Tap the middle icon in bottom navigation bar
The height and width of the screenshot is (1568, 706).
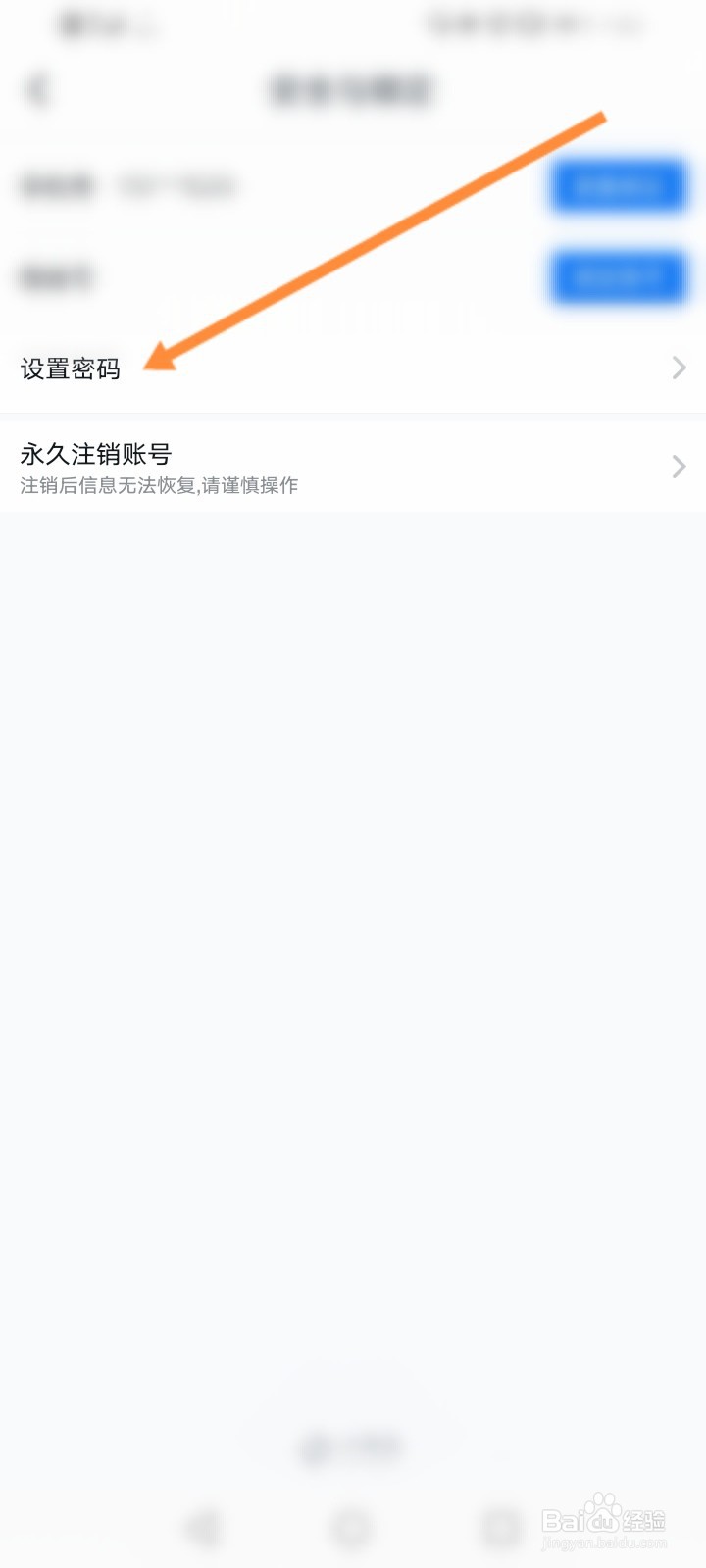(353, 1526)
